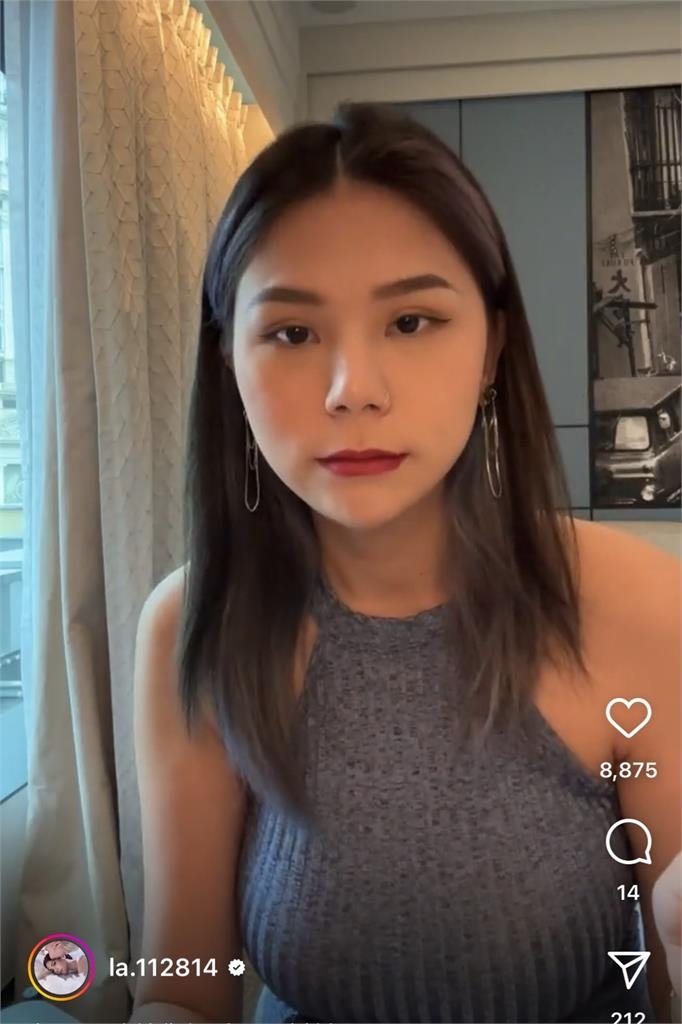682x1024 pixels.
Task: Open the la.112814 profile picture
Action: [x=61, y=967]
